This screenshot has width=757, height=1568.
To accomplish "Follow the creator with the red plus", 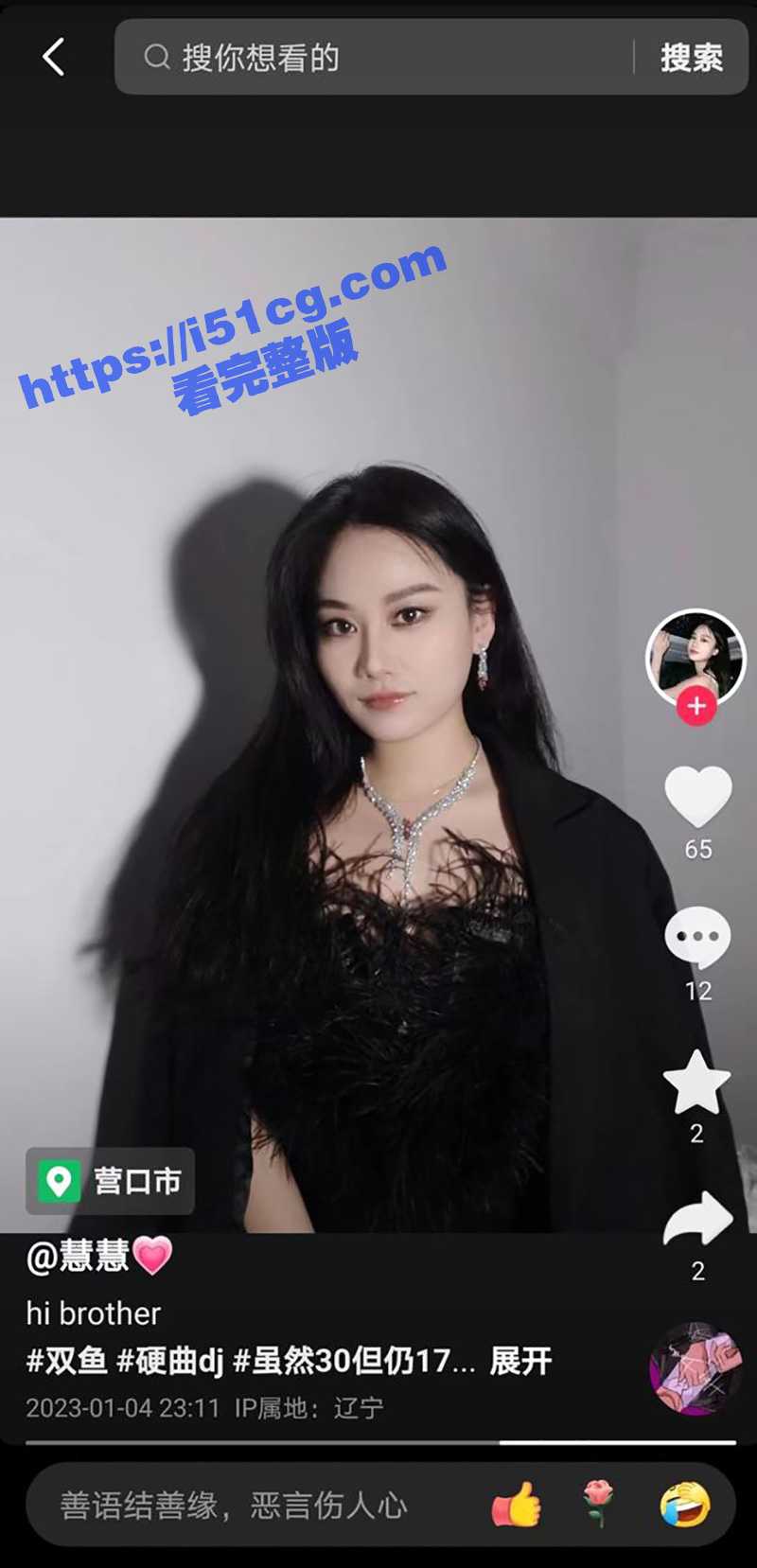I will coord(696,706).
